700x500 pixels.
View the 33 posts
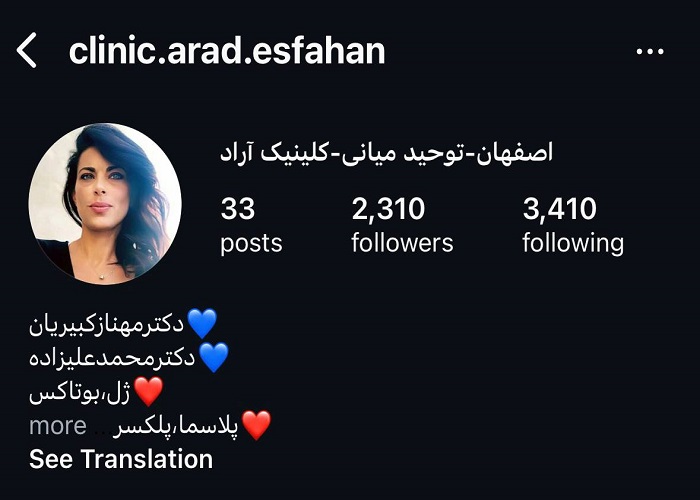pos(251,225)
